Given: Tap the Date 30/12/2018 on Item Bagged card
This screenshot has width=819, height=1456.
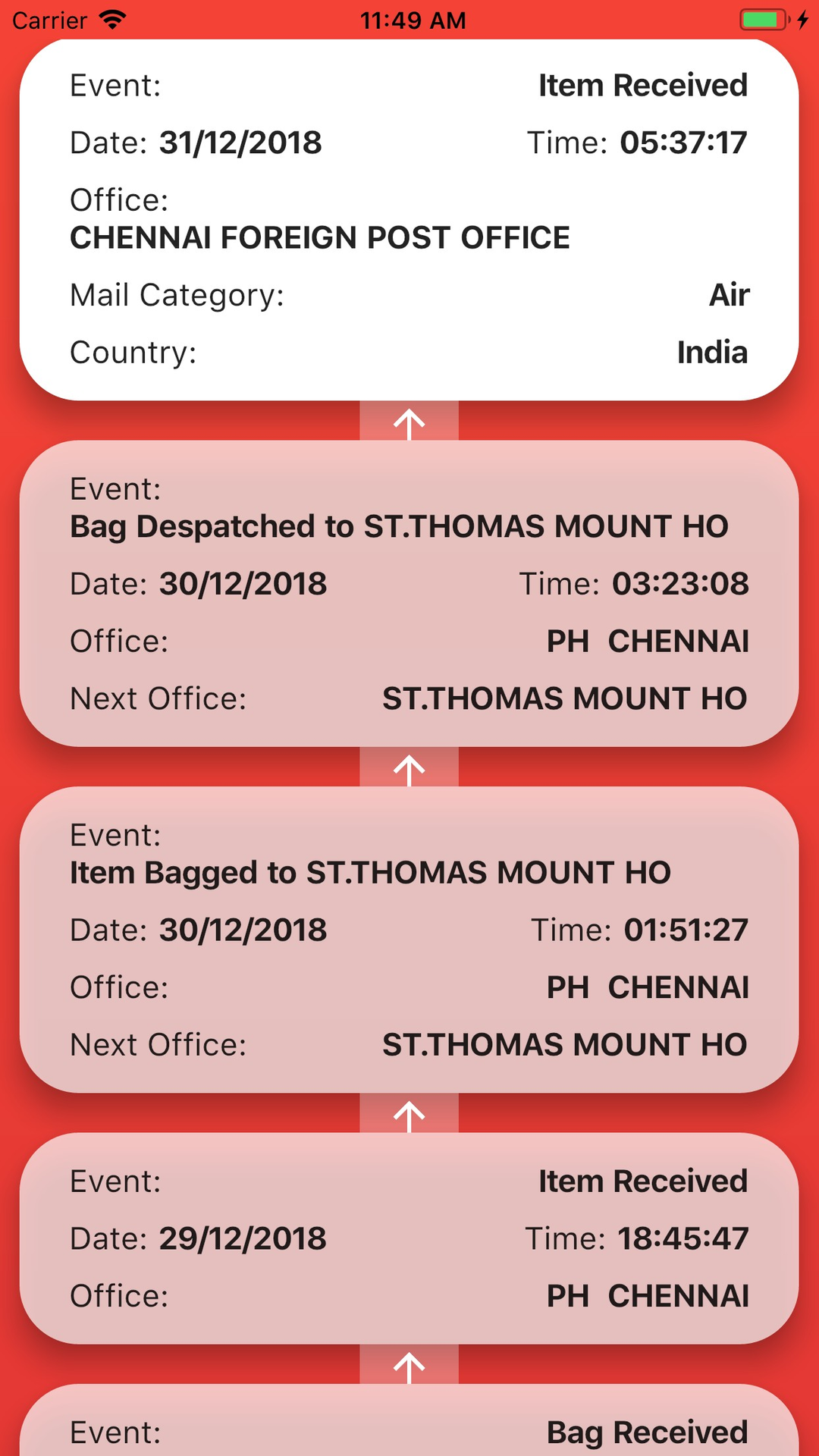Looking at the screenshot, I should pos(243,929).
